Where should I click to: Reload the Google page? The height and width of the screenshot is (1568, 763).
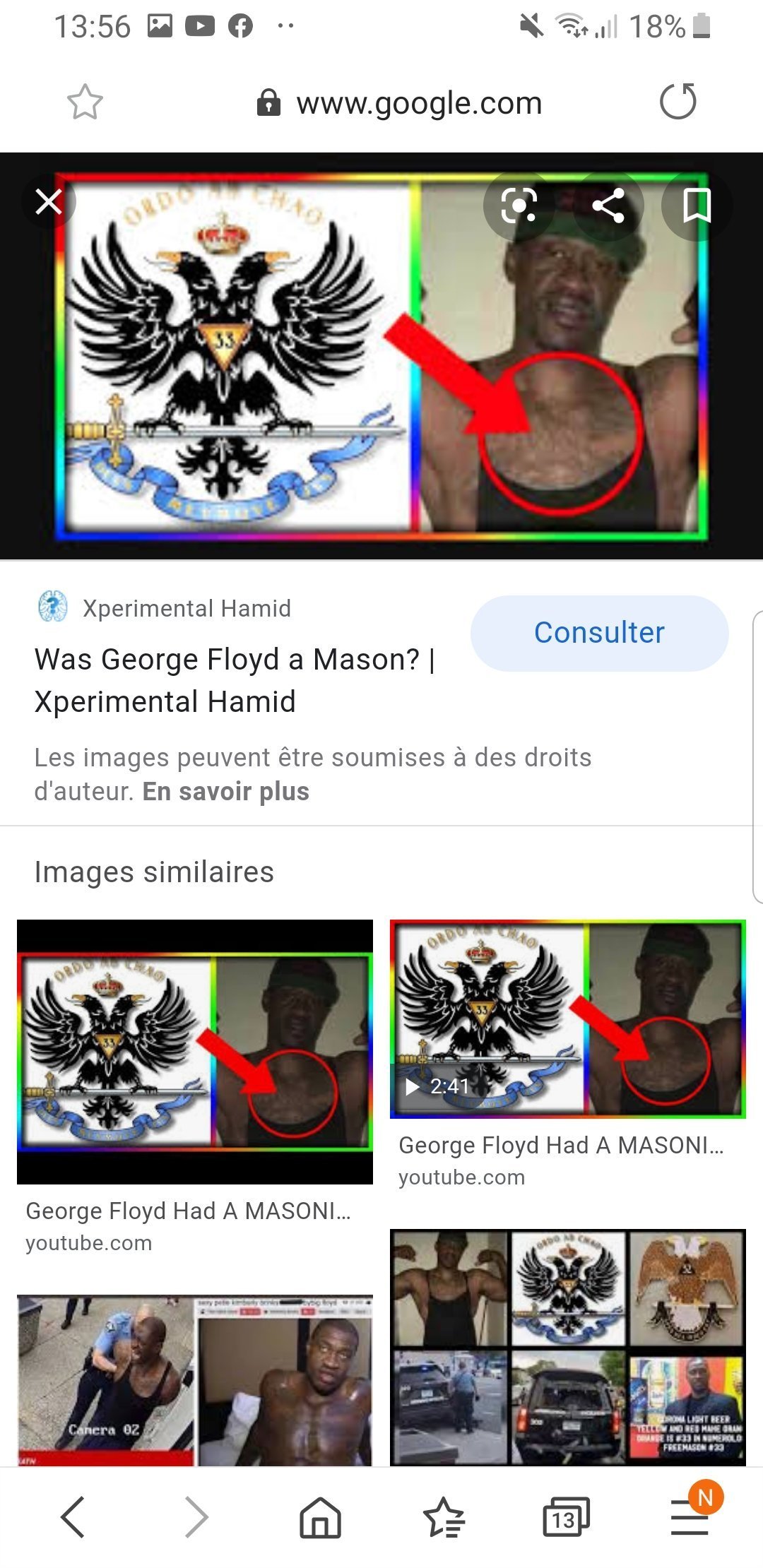coord(678,102)
